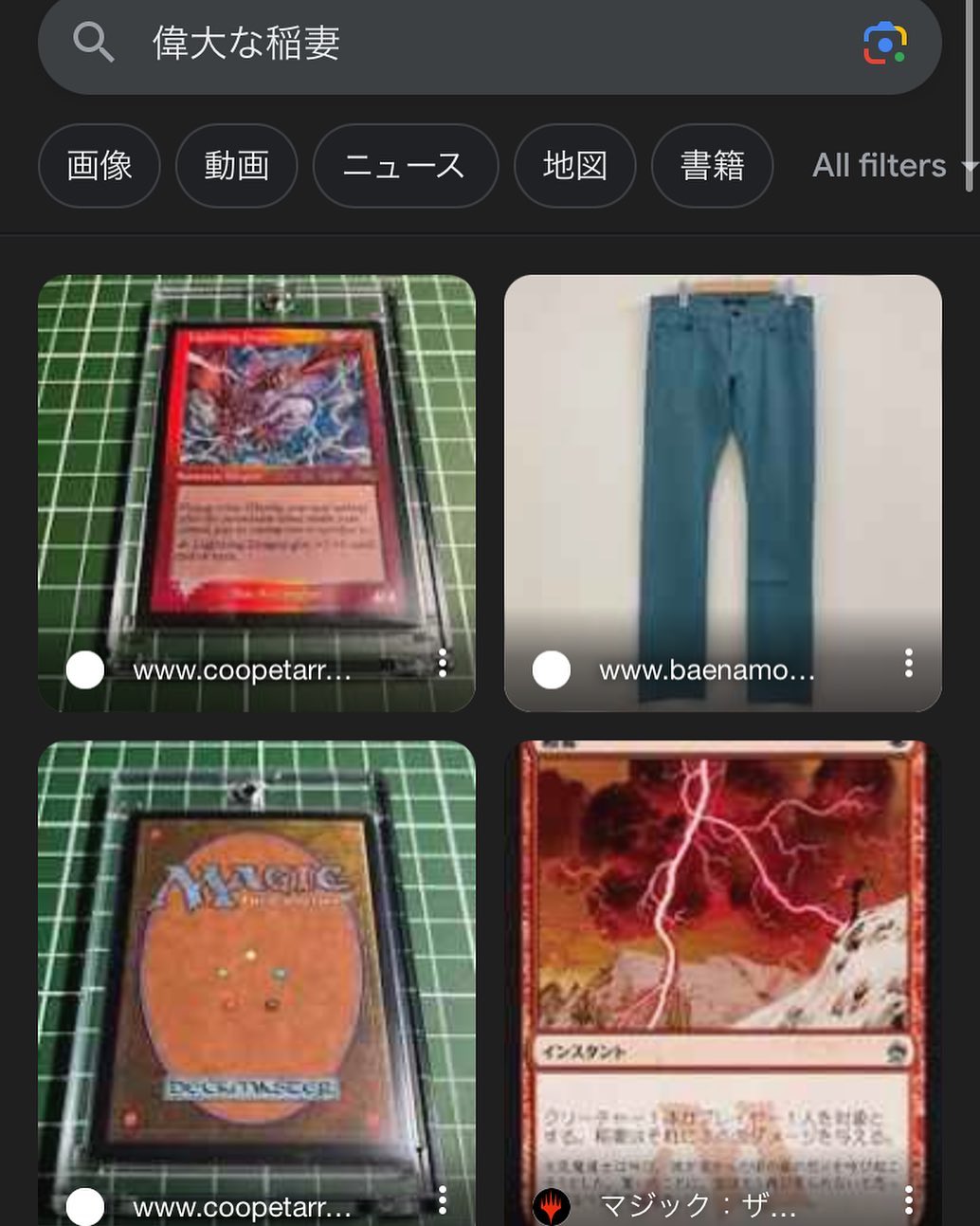
Task: Open Google Lens camera search
Action: [884, 44]
